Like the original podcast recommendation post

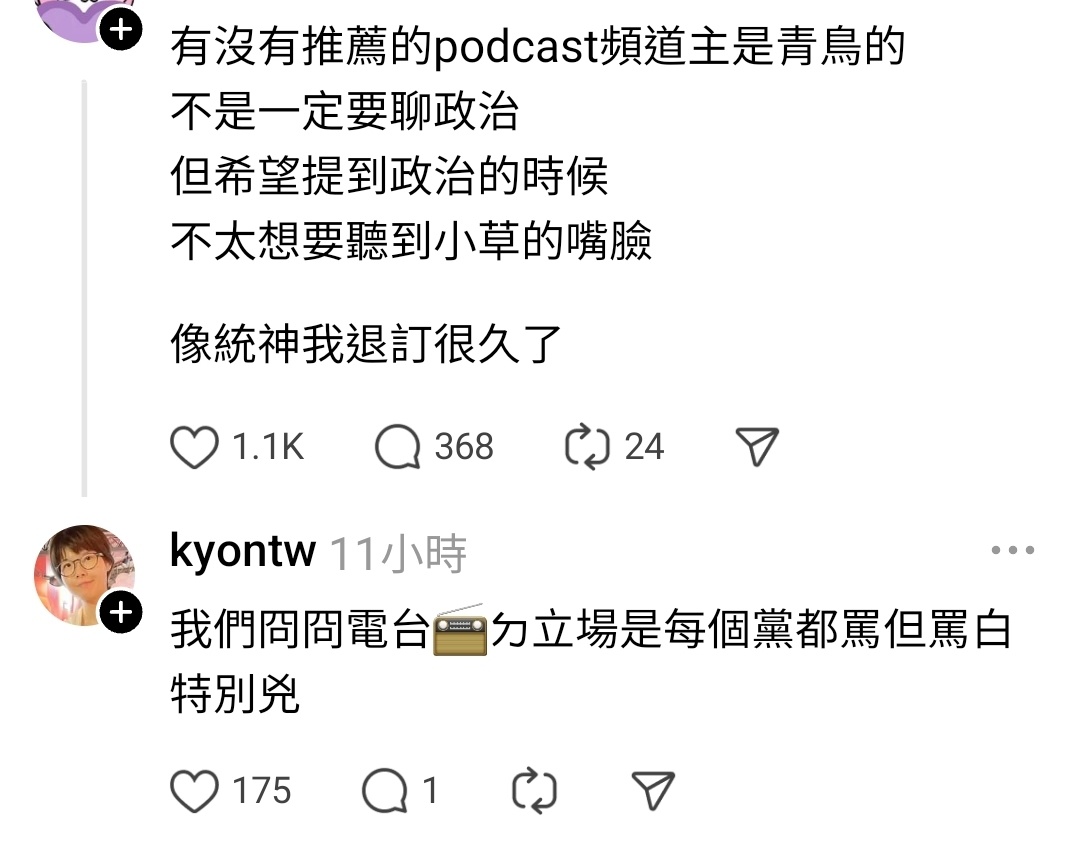pyautogui.click(x=194, y=447)
